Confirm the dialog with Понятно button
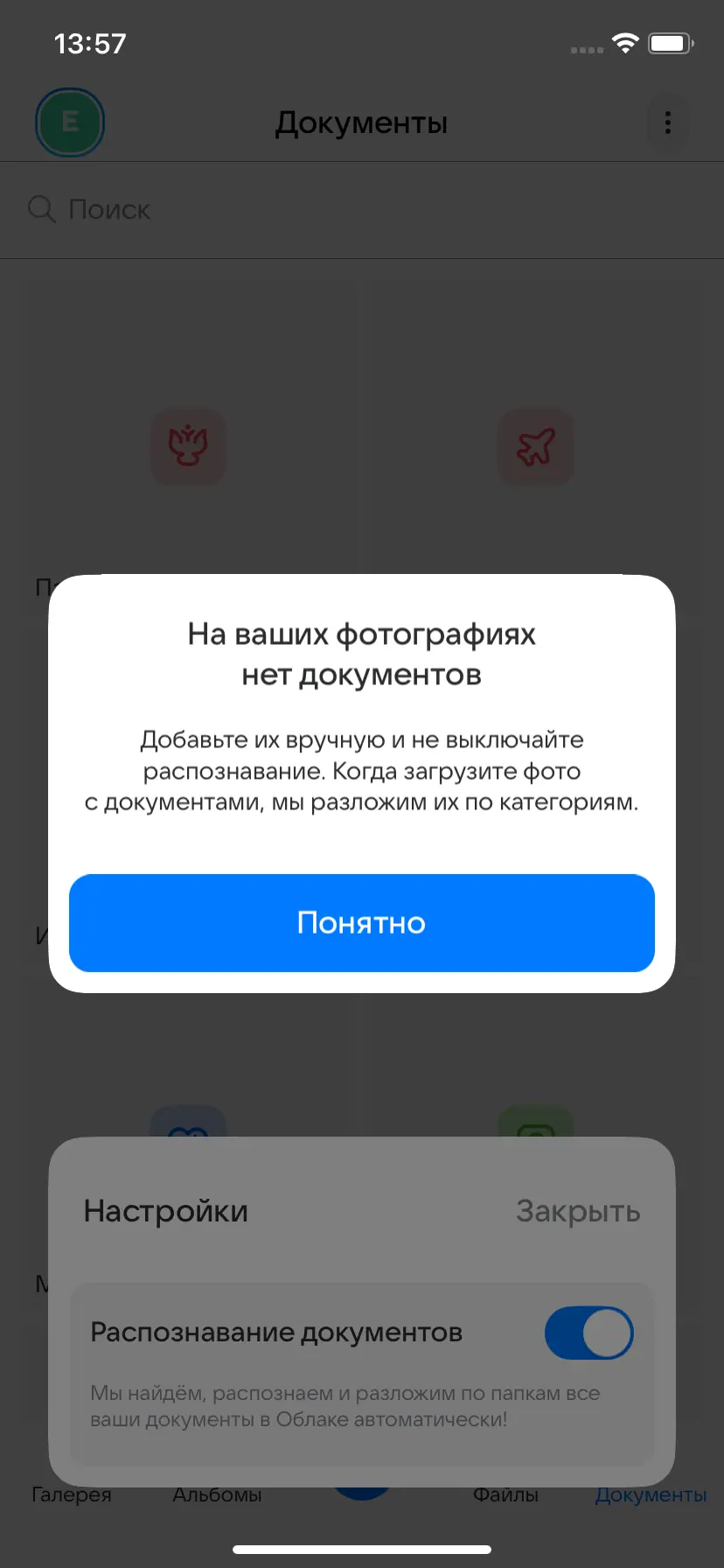The image size is (724, 1568). (361, 922)
